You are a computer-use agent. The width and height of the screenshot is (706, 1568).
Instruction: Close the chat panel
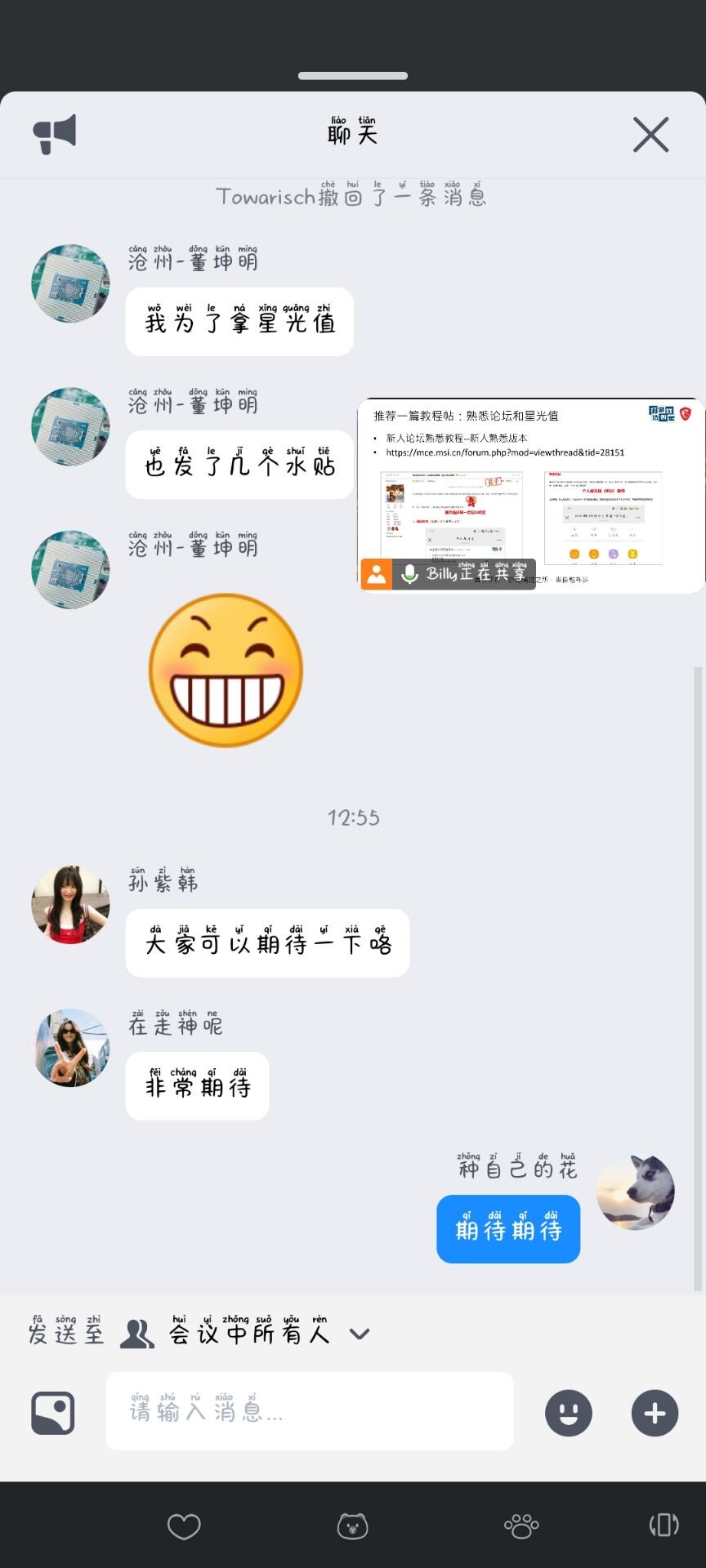click(650, 134)
